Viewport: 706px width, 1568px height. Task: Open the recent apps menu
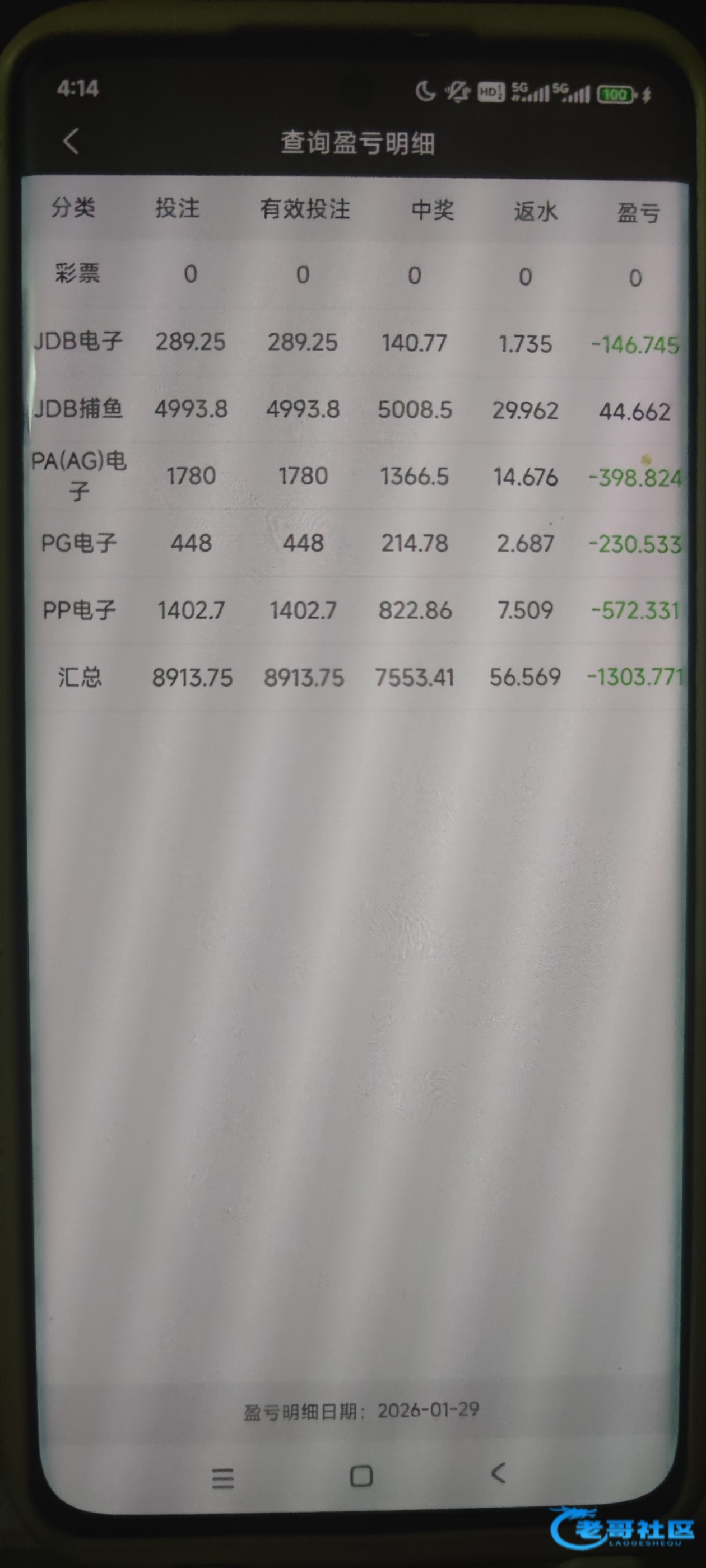(223, 1478)
